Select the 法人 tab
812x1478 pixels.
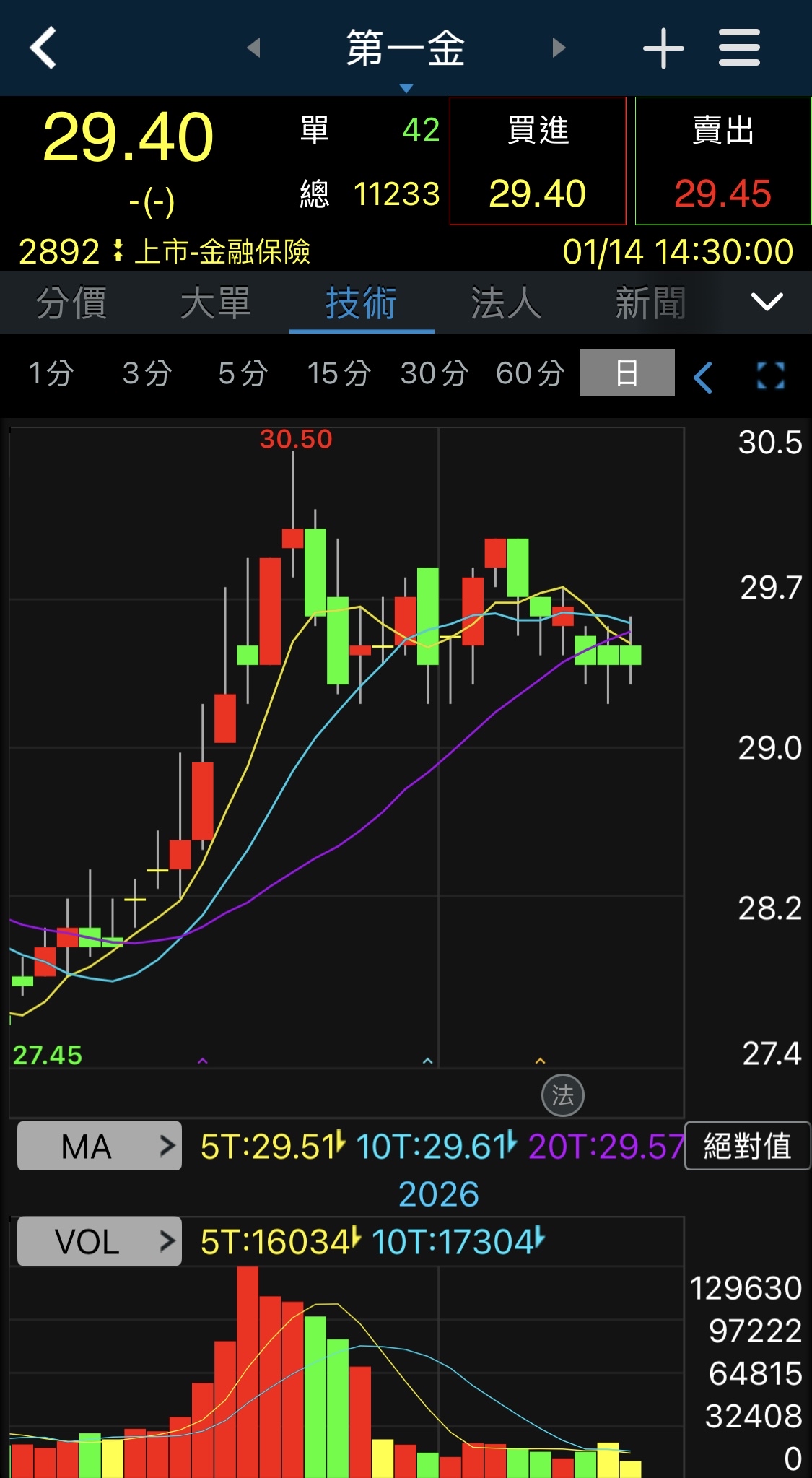(506, 303)
